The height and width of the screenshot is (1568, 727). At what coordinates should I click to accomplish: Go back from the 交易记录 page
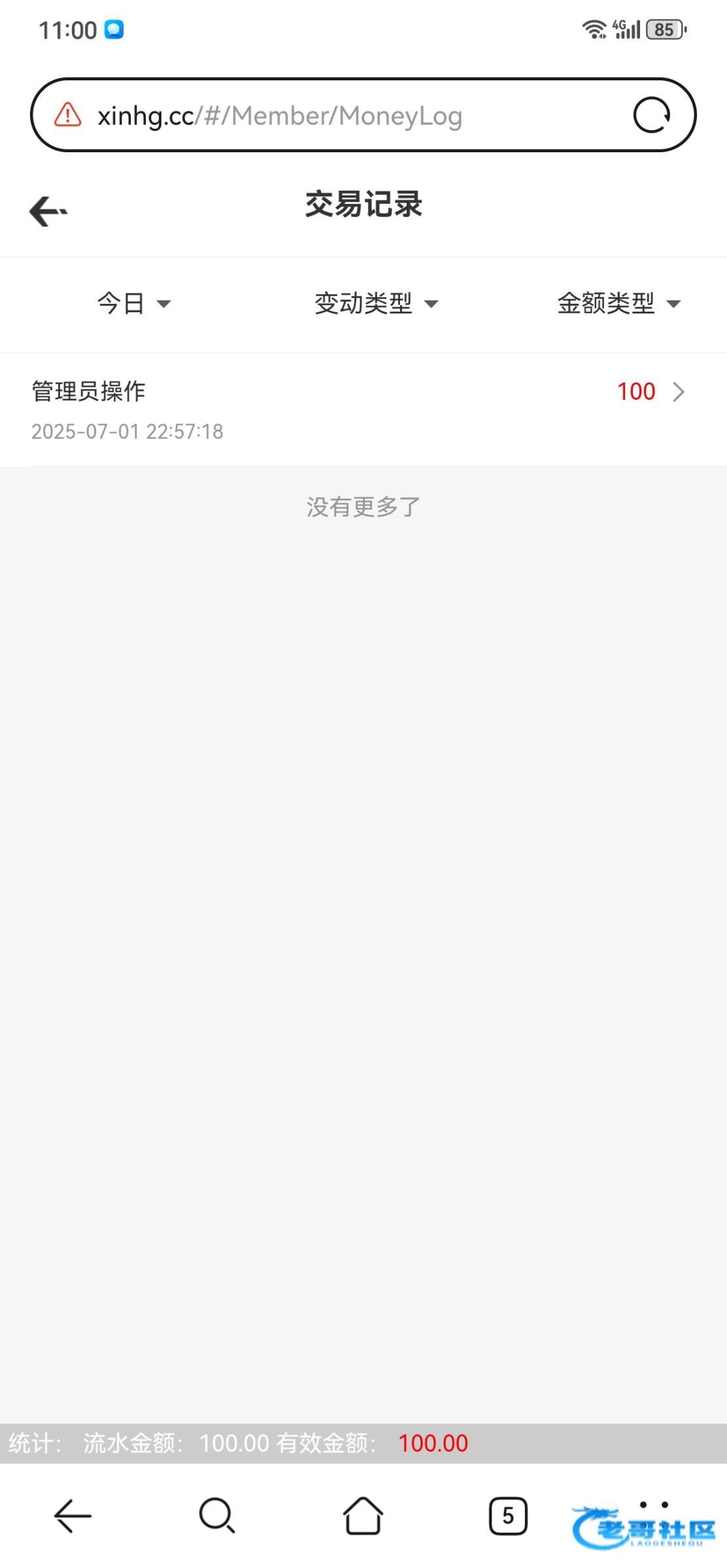49,211
